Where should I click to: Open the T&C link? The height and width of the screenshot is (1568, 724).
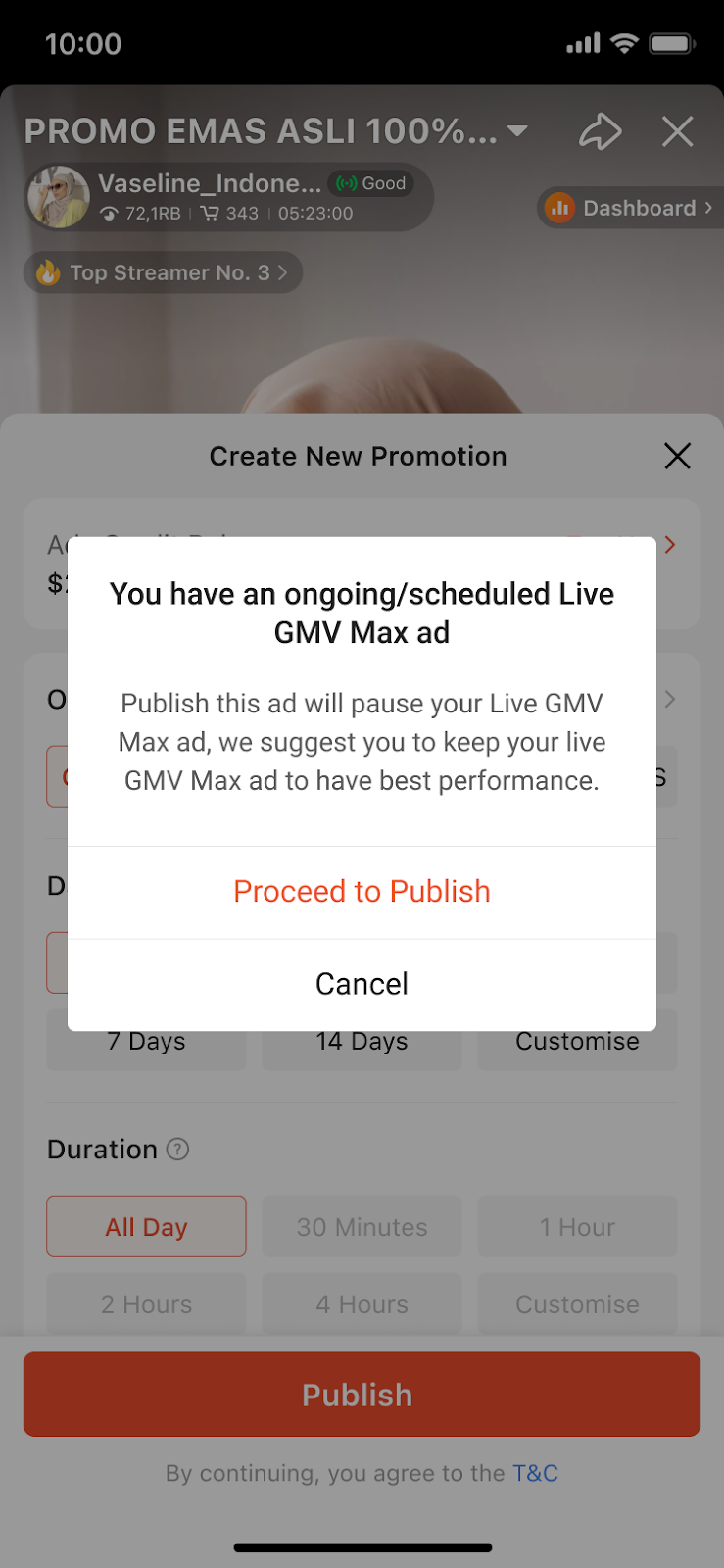point(535,1473)
